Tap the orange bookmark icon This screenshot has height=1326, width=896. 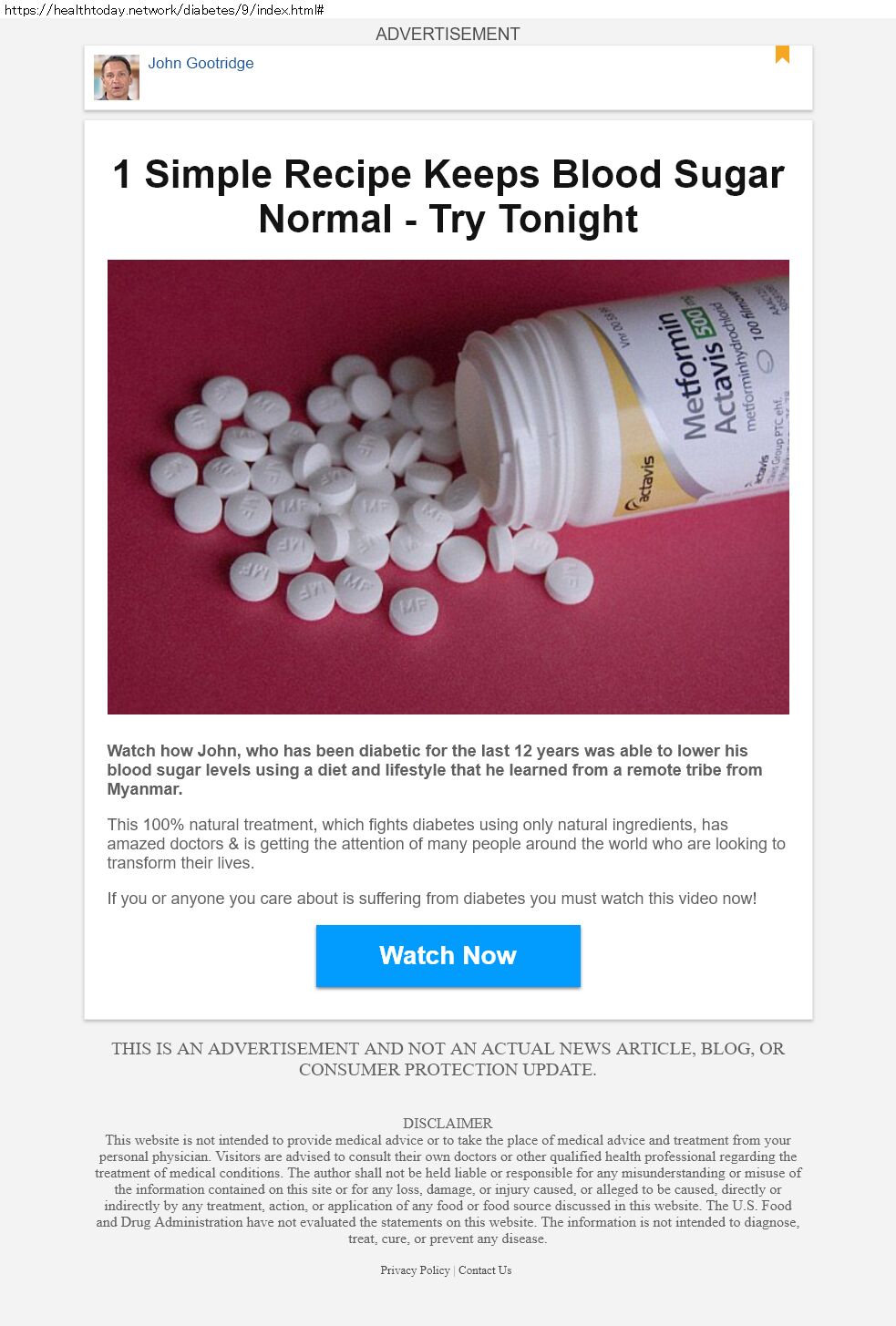click(782, 55)
